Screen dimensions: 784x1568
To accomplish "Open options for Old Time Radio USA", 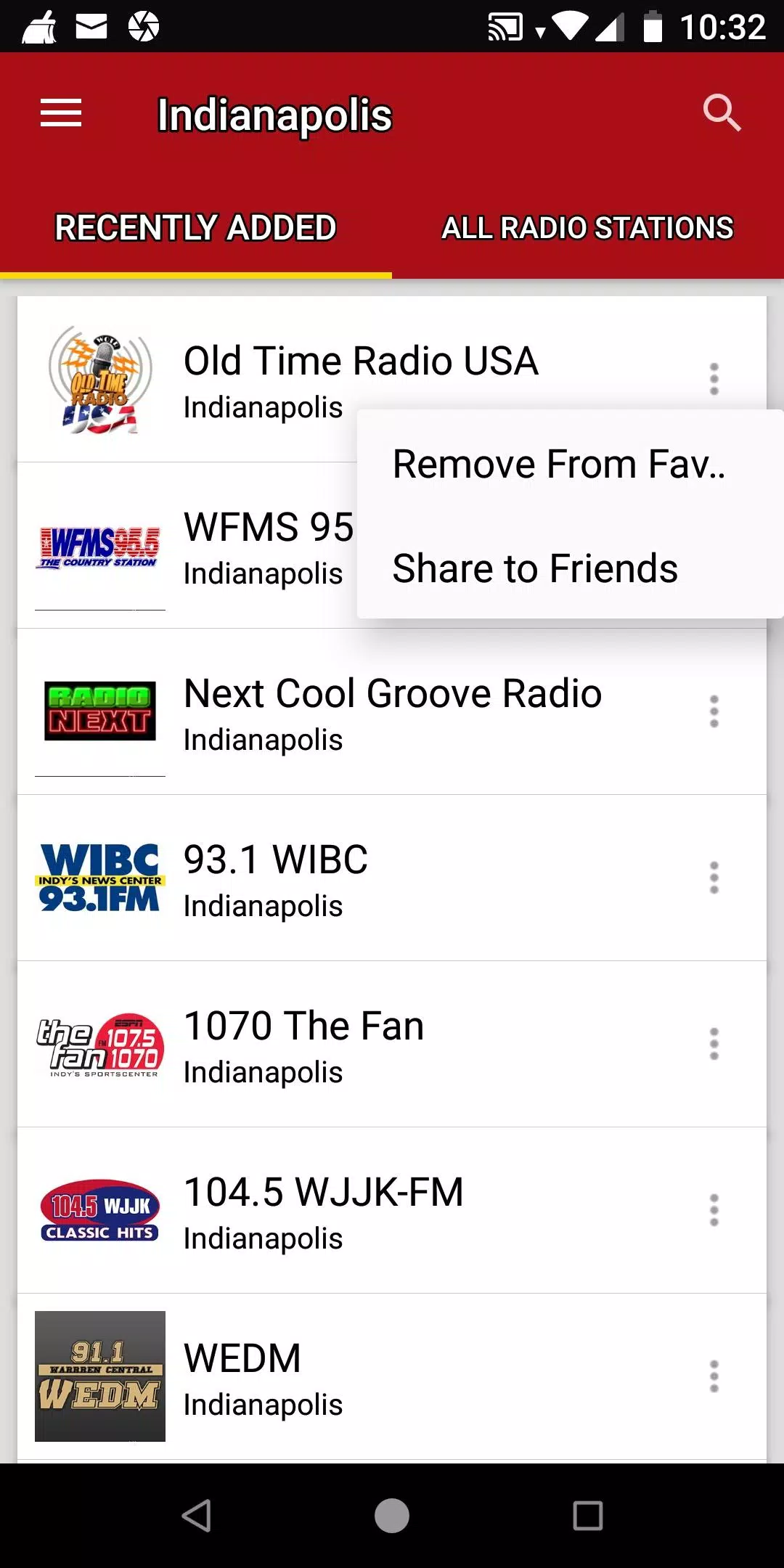I will coord(714,379).
